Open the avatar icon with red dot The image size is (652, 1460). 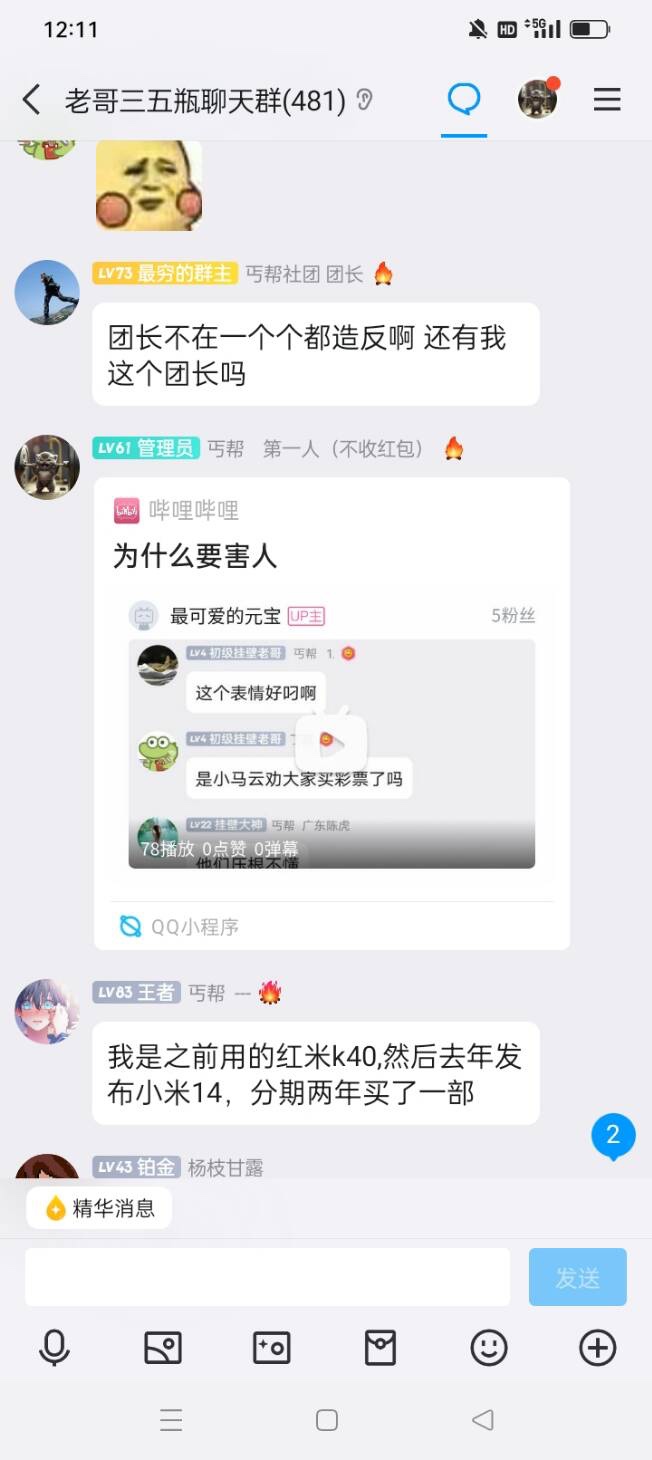pyautogui.click(x=538, y=99)
